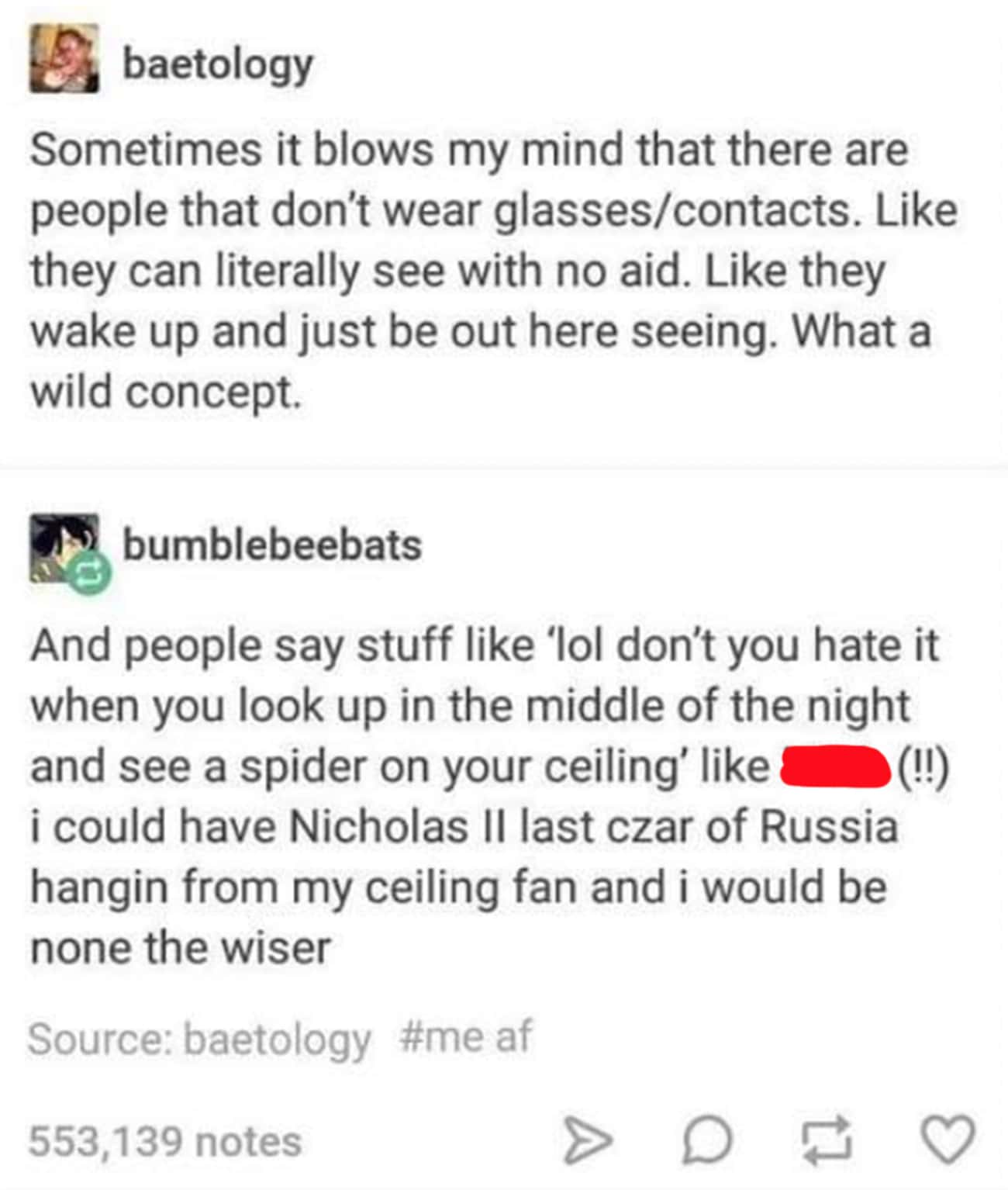Tap baetology's avatar picture
Screen dimensions: 1008x1190
(x=64, y=59)
